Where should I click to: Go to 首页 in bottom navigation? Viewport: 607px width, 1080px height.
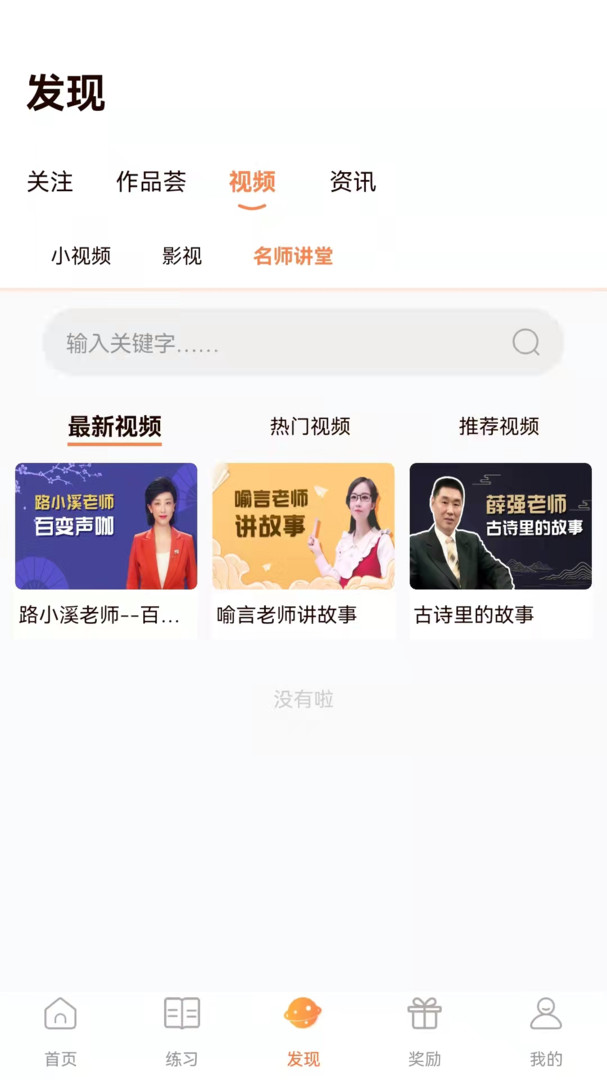click(60, 1030)
